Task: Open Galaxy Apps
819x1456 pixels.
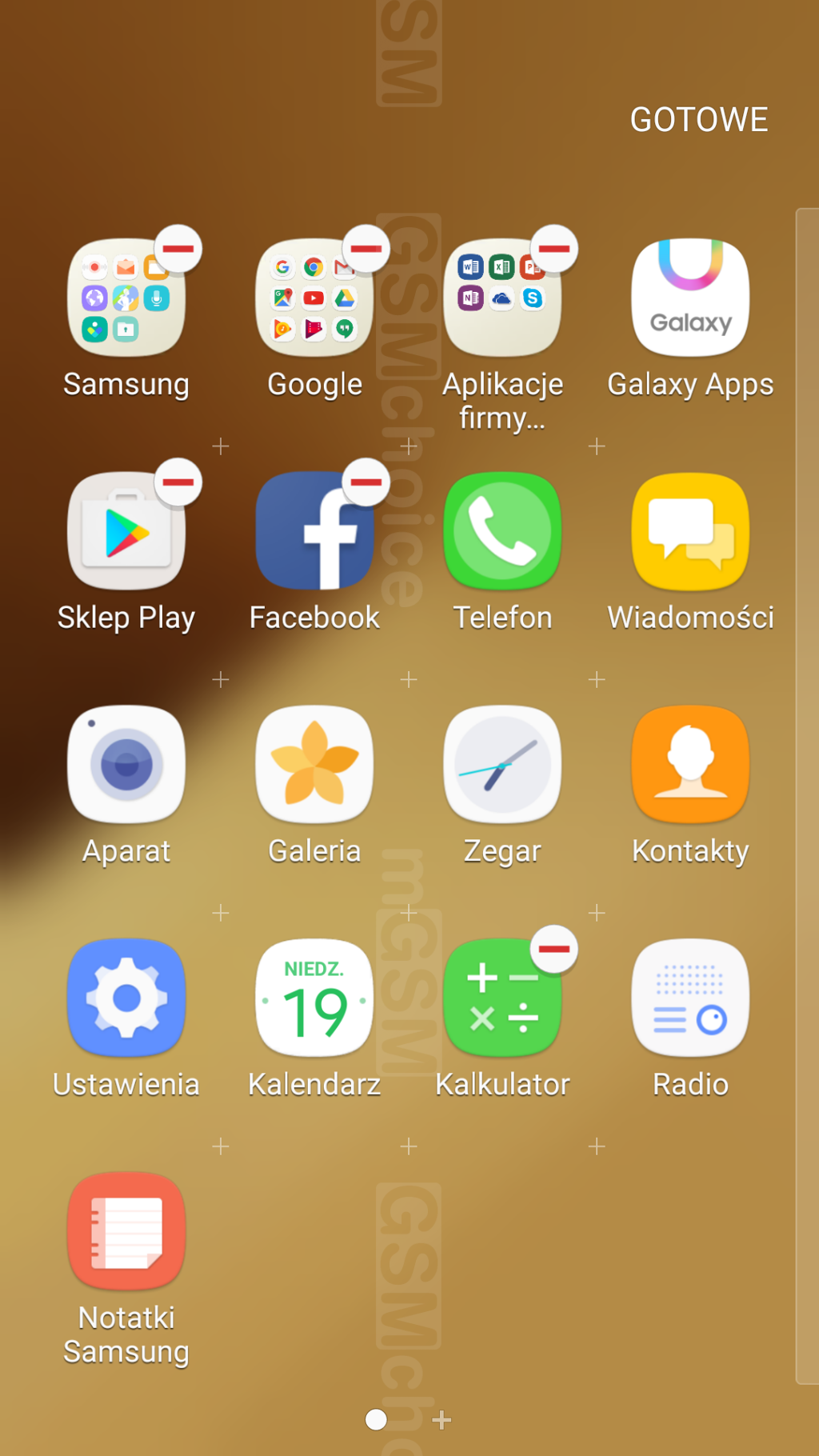Action: tap(690, 298)
